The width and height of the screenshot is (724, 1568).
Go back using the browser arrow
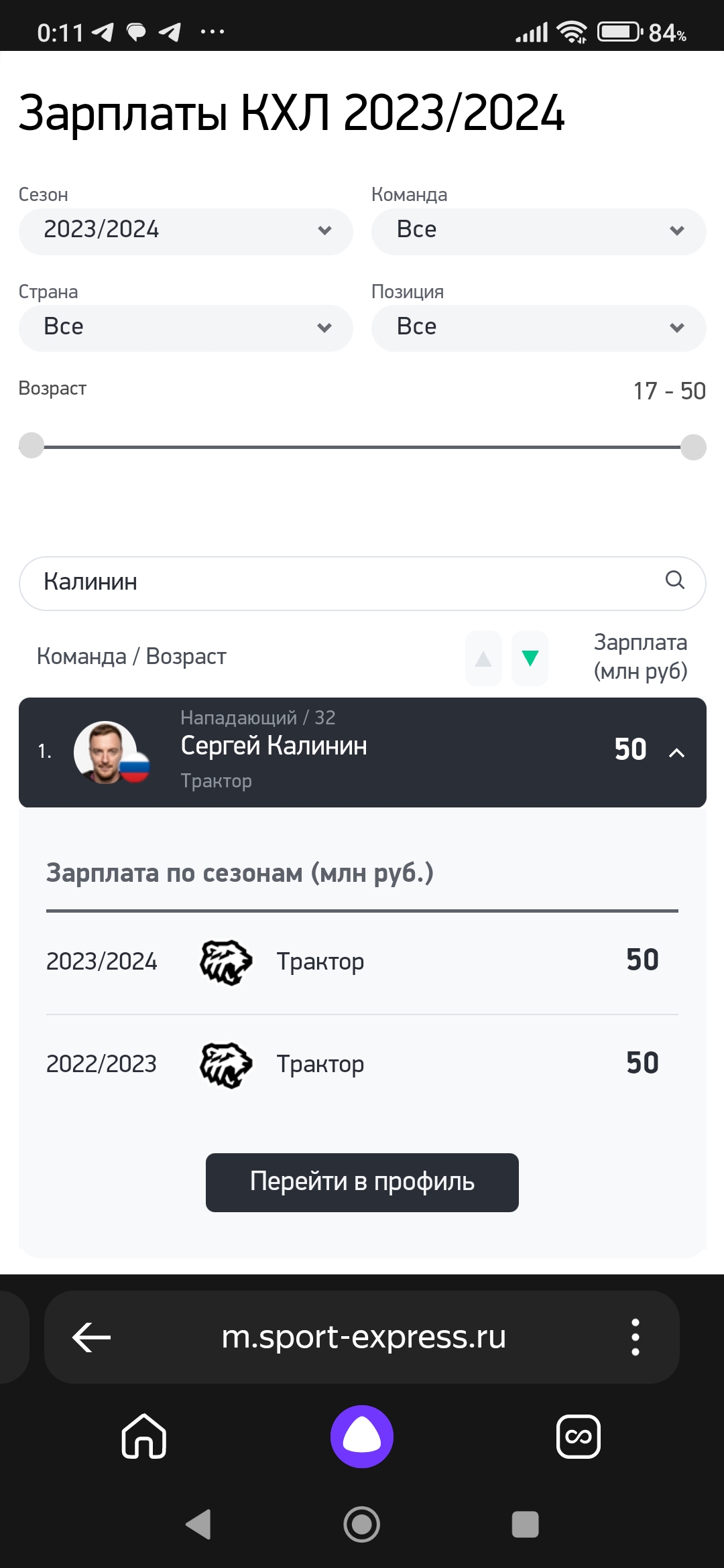(91, 1337)
